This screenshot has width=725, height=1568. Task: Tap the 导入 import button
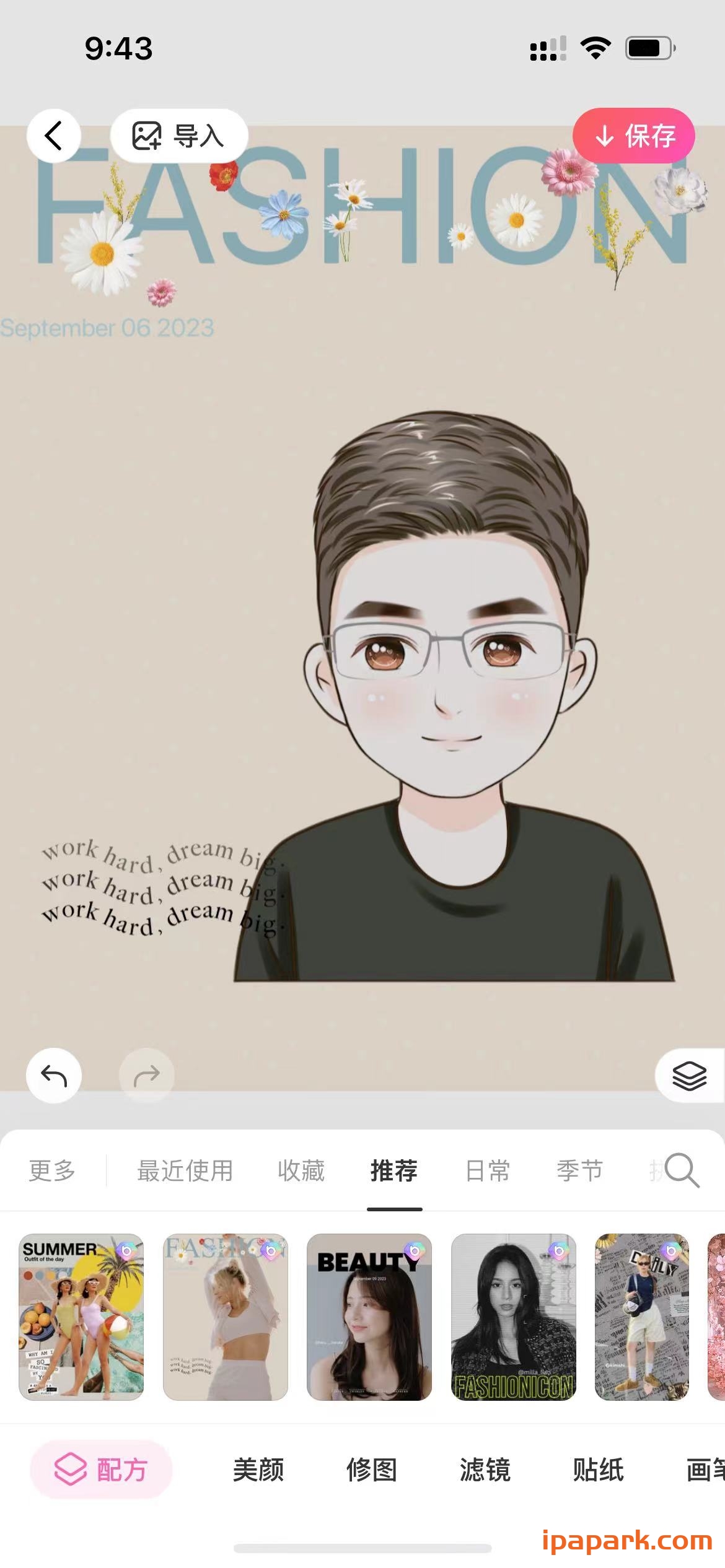click(x=179, y=136)
